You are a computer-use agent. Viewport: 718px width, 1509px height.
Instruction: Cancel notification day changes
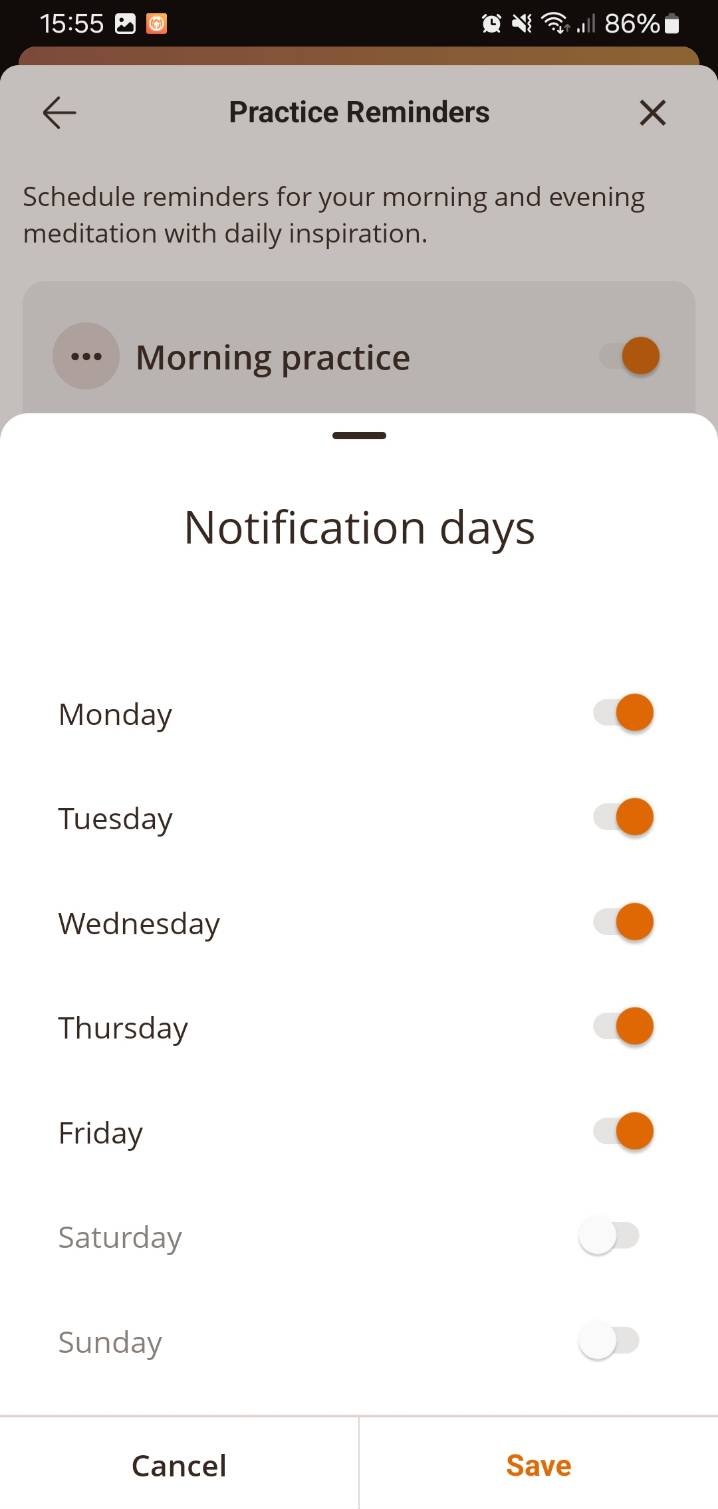tap(179, 1465)
